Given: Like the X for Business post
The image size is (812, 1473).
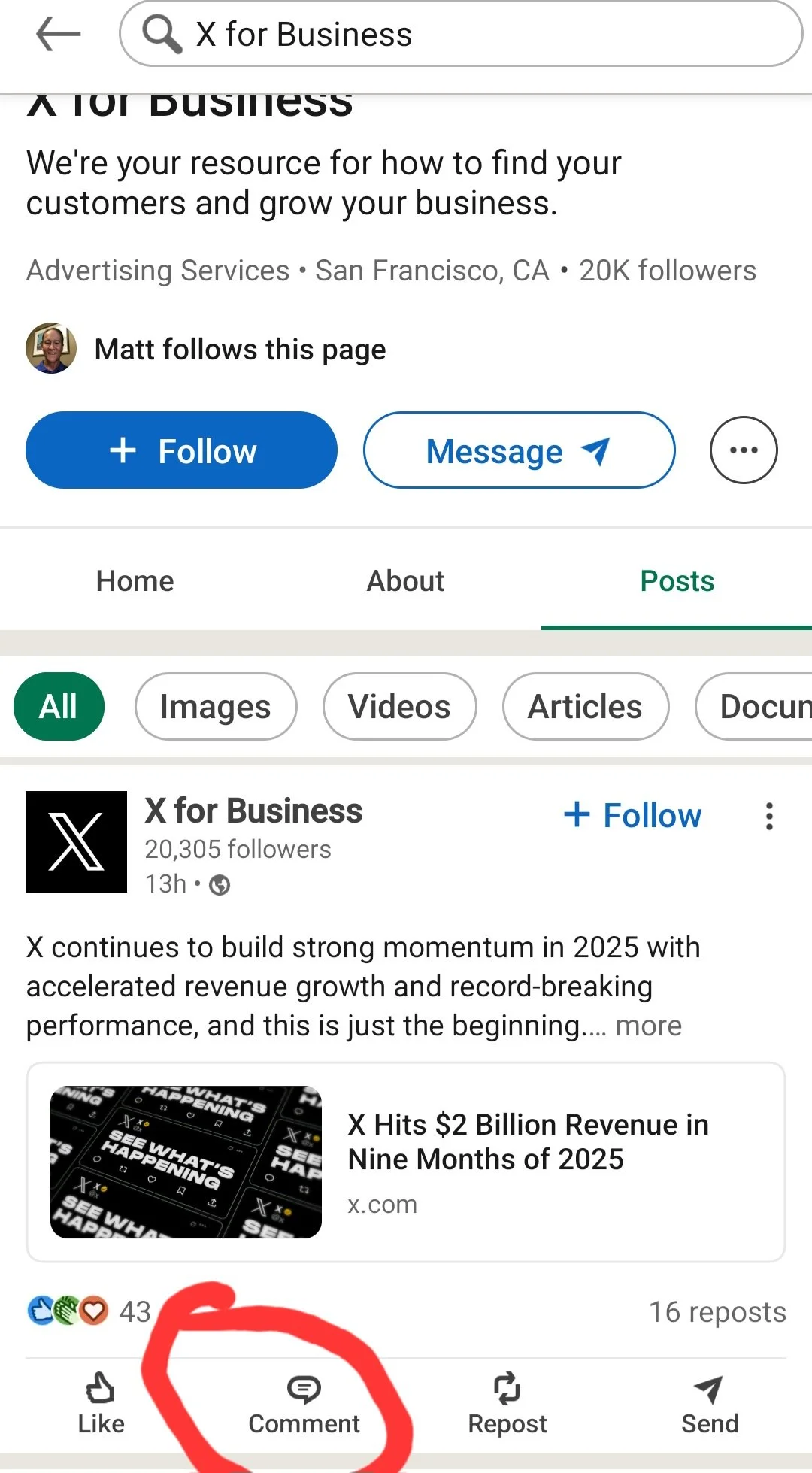Looking at the screenshot, I should (101, 1403).
